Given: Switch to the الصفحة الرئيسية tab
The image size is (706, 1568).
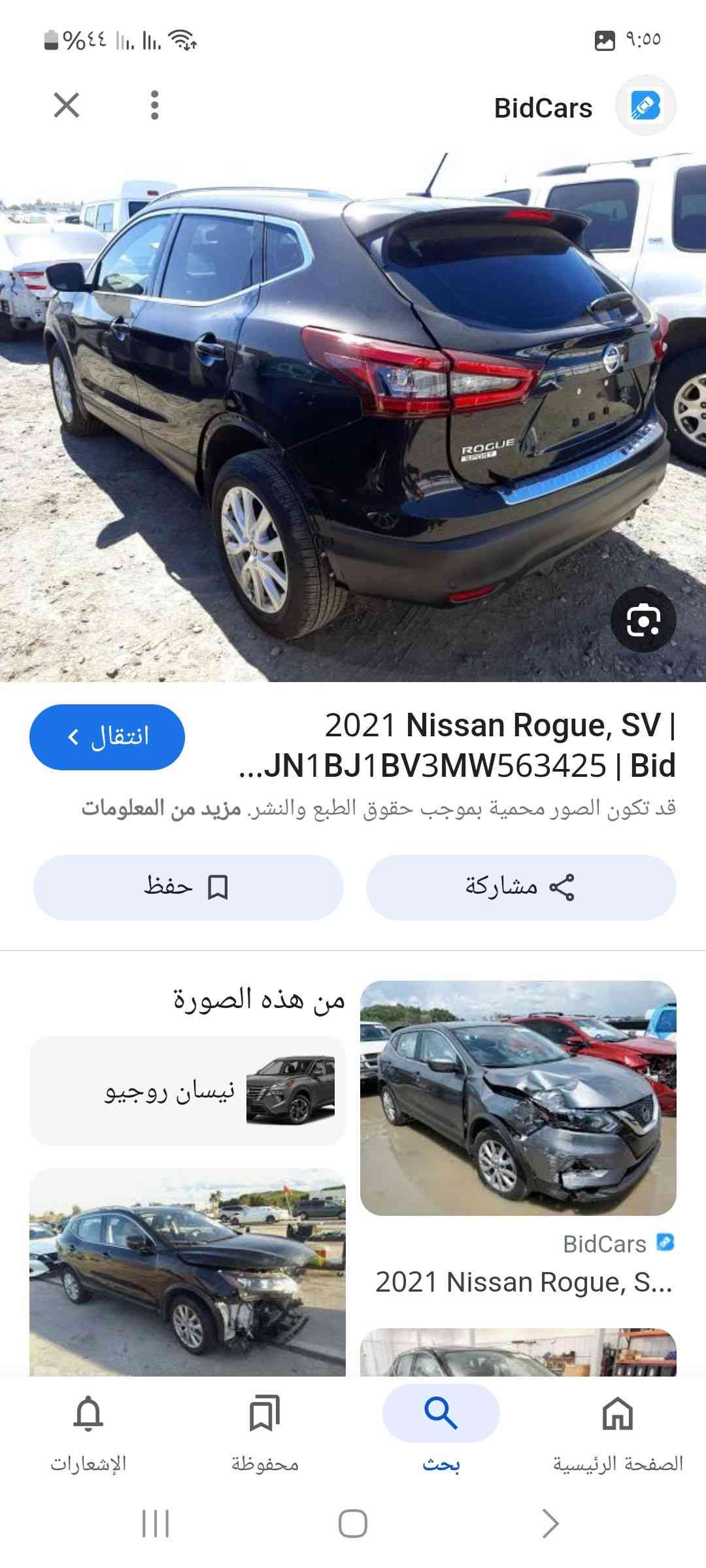Looking at the screenshot, I should (x=618, y=1431).
